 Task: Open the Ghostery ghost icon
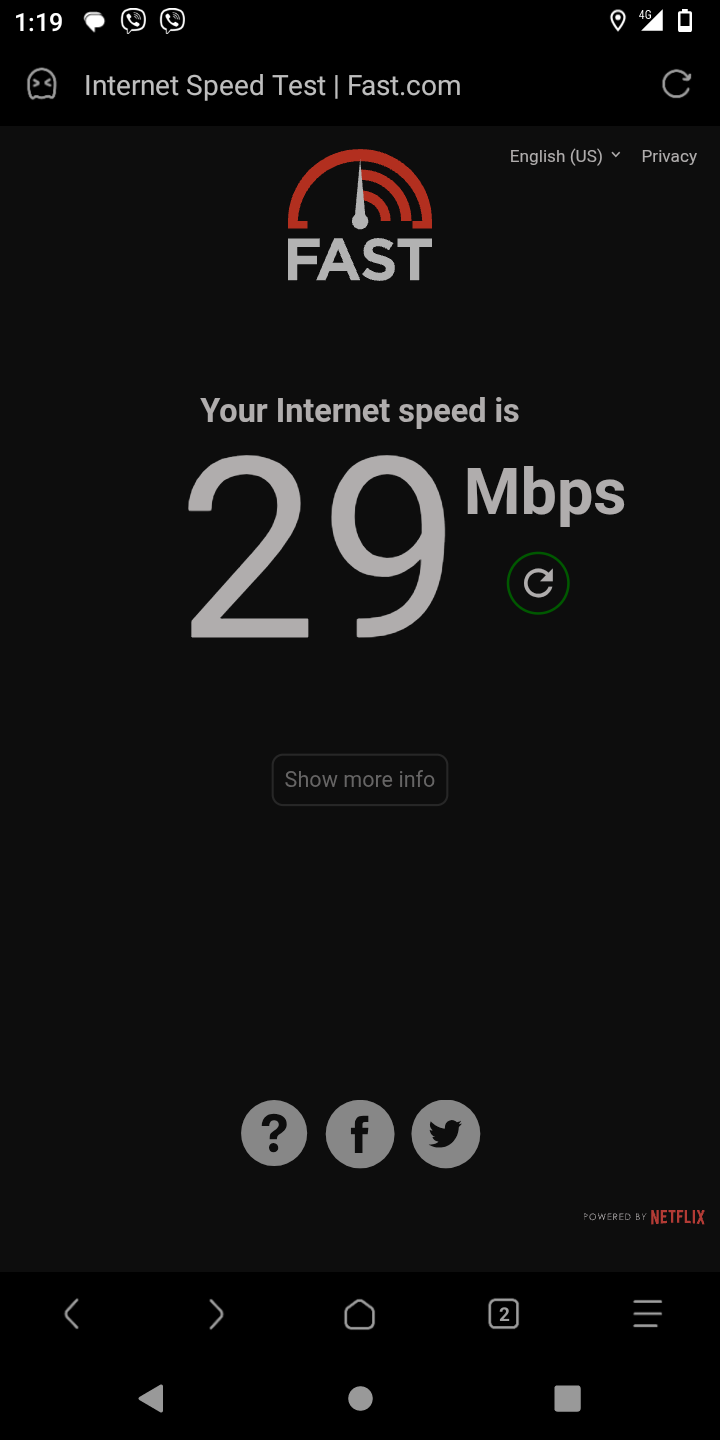point(42,85)
